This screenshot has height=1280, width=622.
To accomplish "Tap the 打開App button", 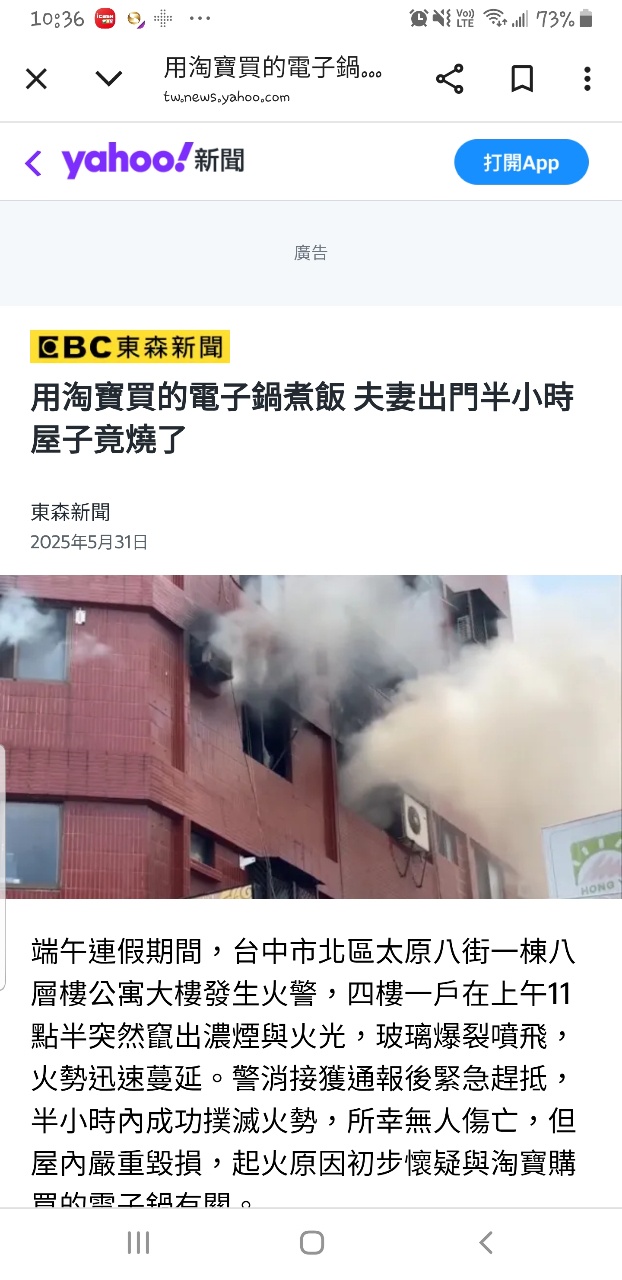I will tap(521, 162).
